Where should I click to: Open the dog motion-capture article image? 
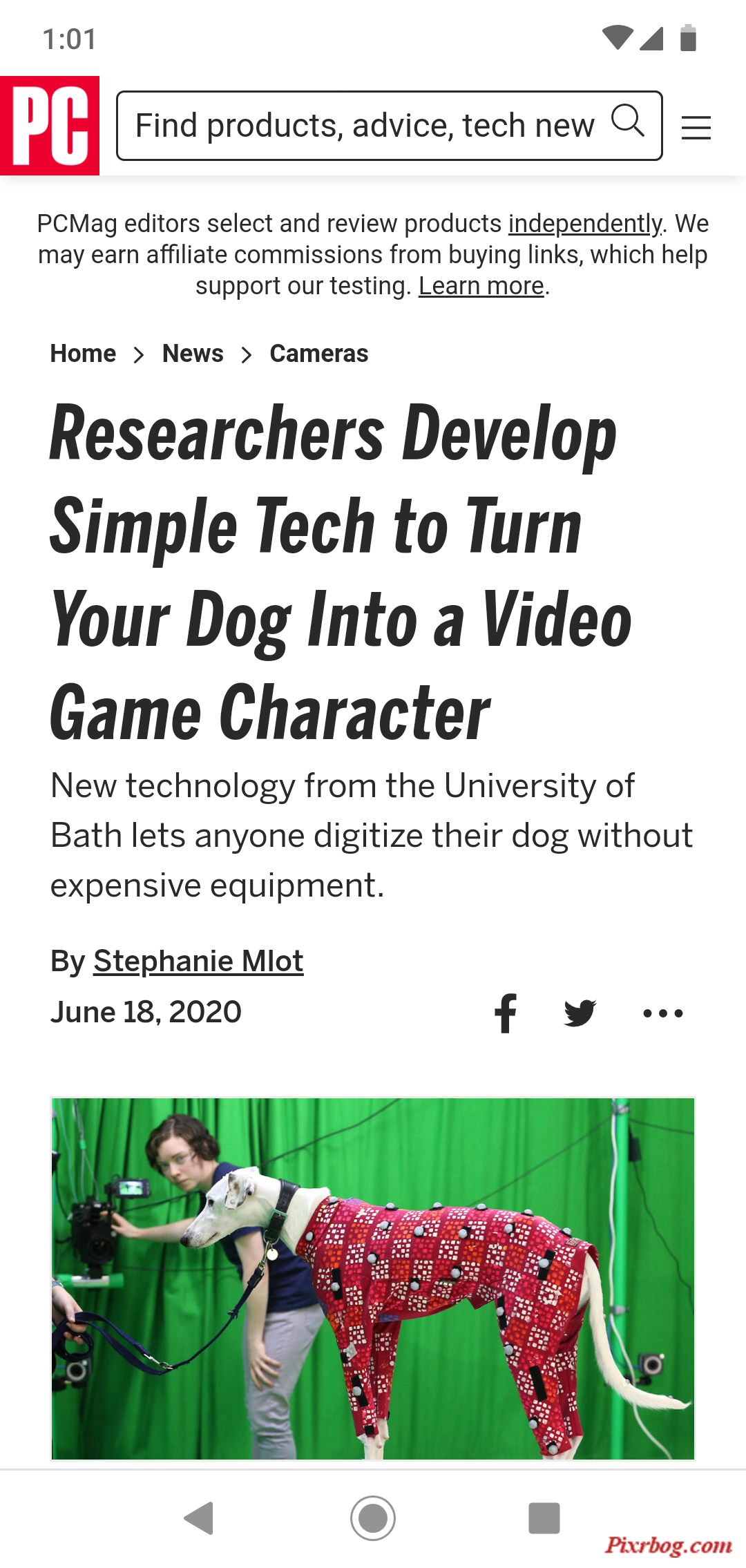(373, 1278)
